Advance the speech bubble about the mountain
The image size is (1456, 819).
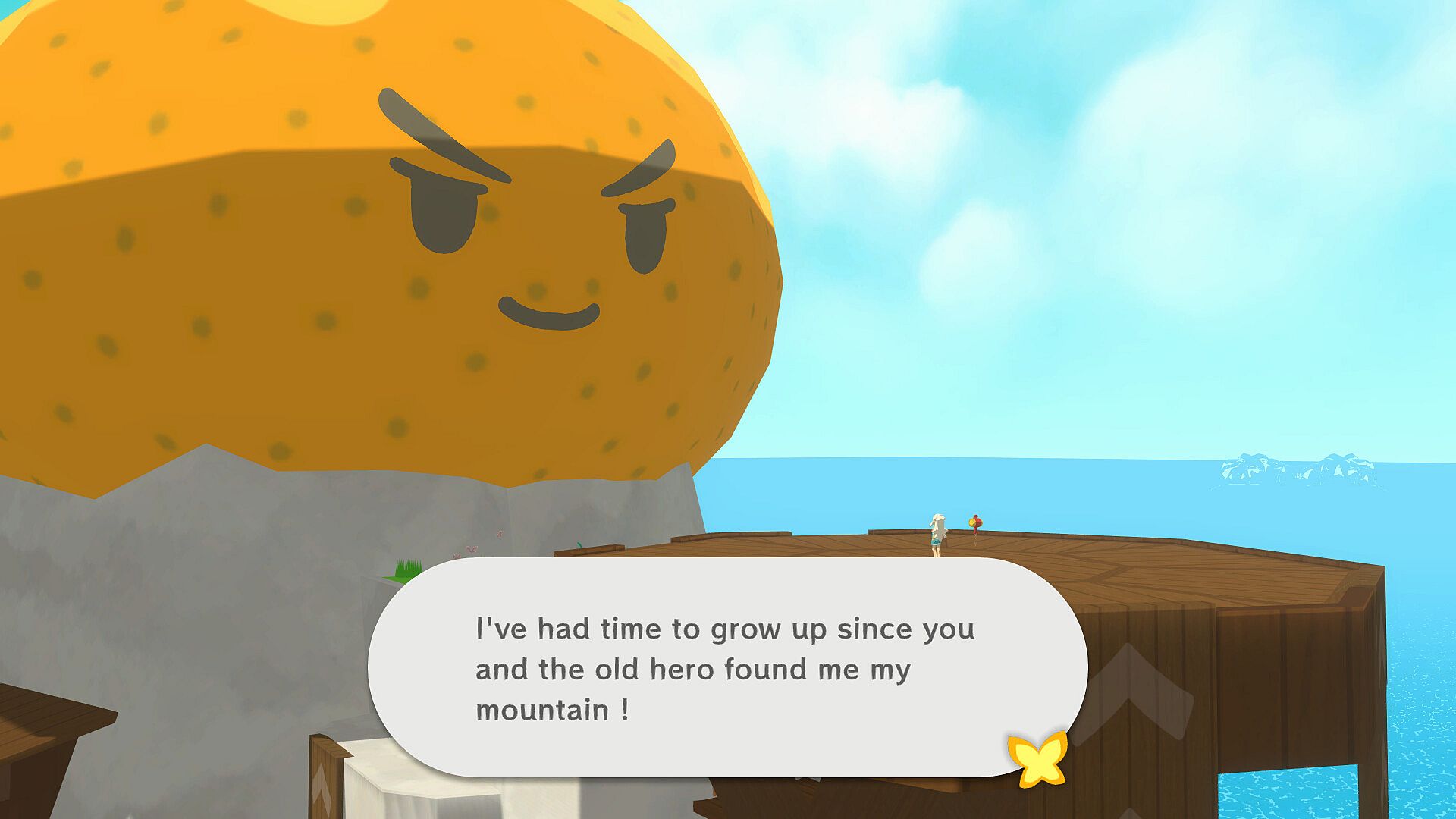[x=726, y=668]
